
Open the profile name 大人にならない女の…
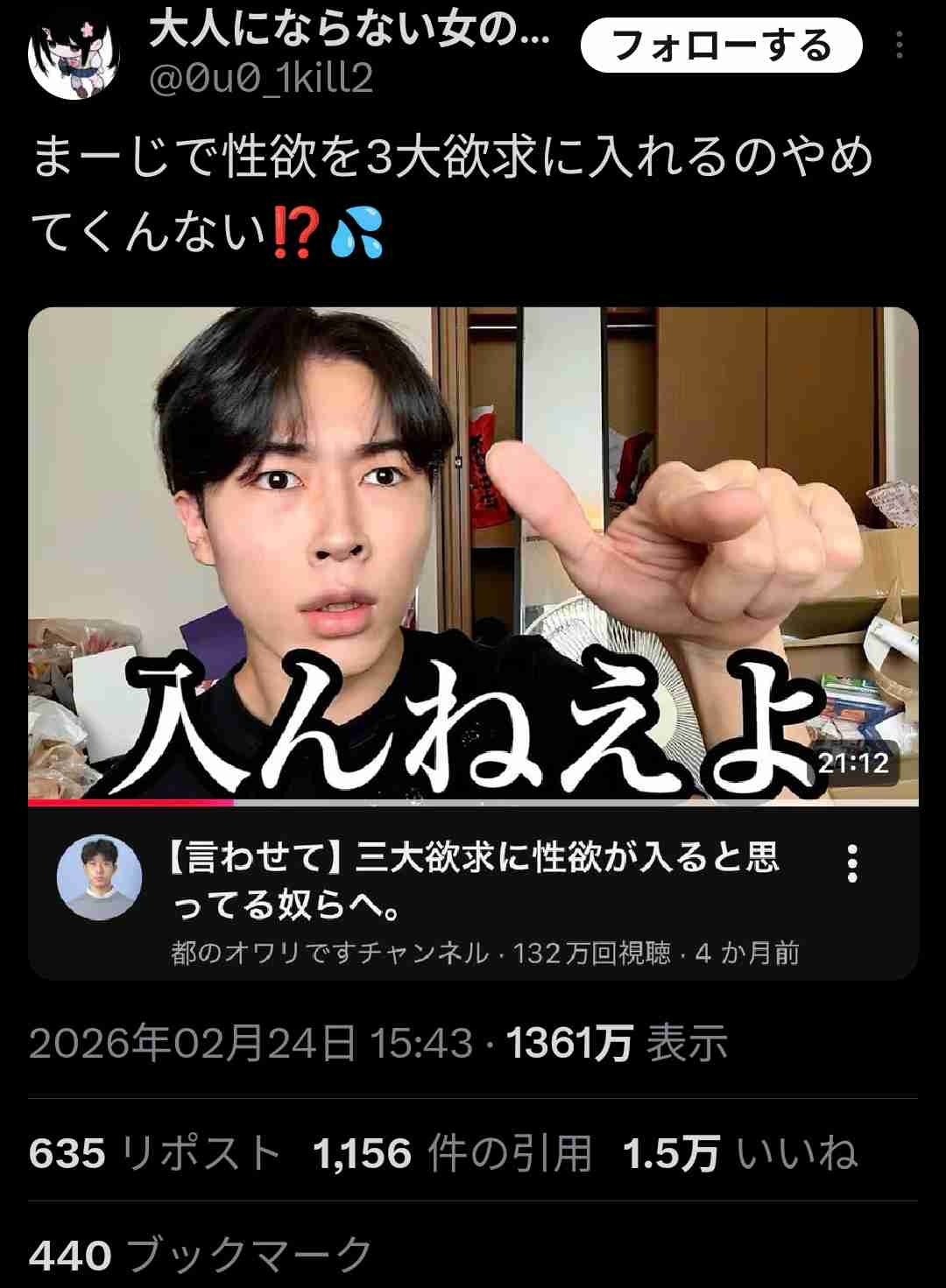click(x=350, y=33)
